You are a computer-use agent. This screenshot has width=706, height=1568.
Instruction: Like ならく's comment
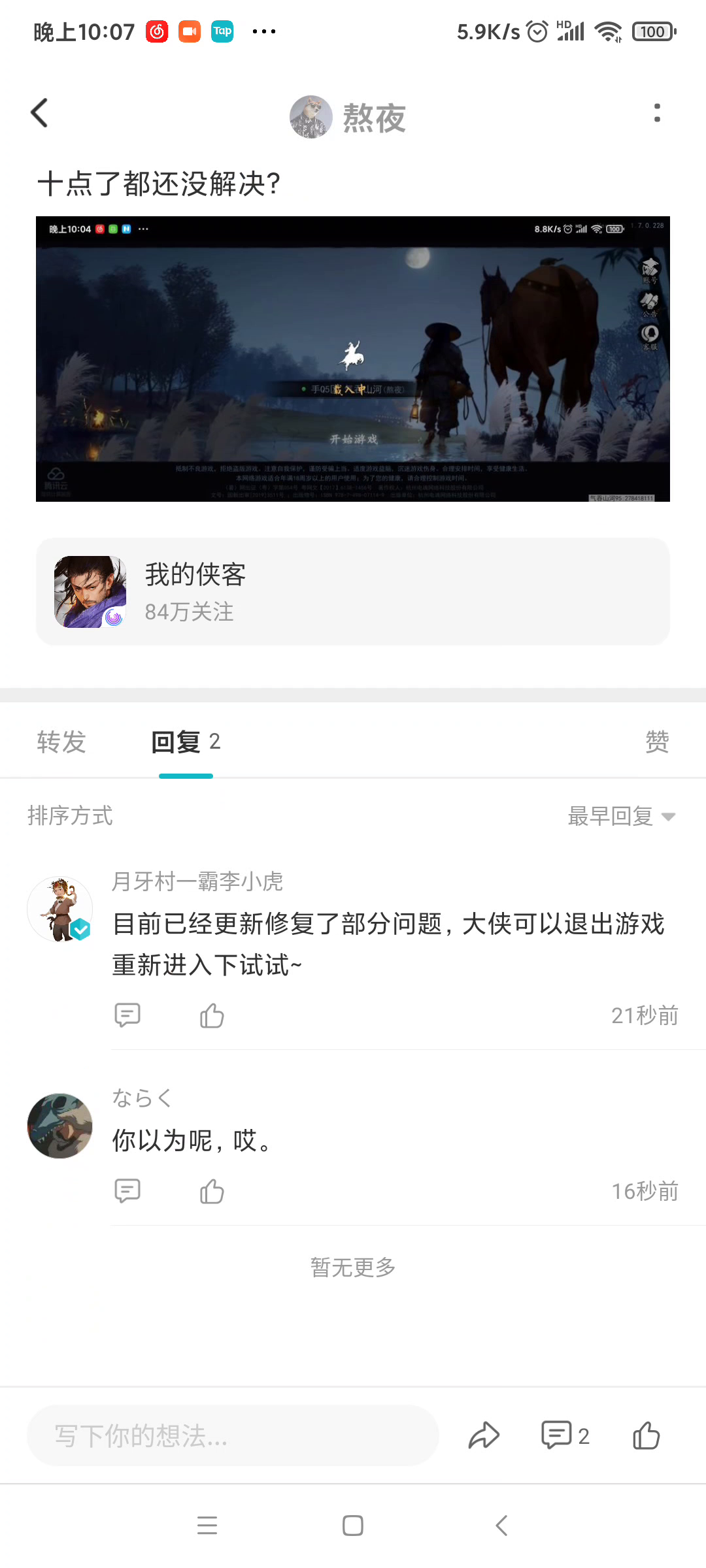tap(212, 1191)
